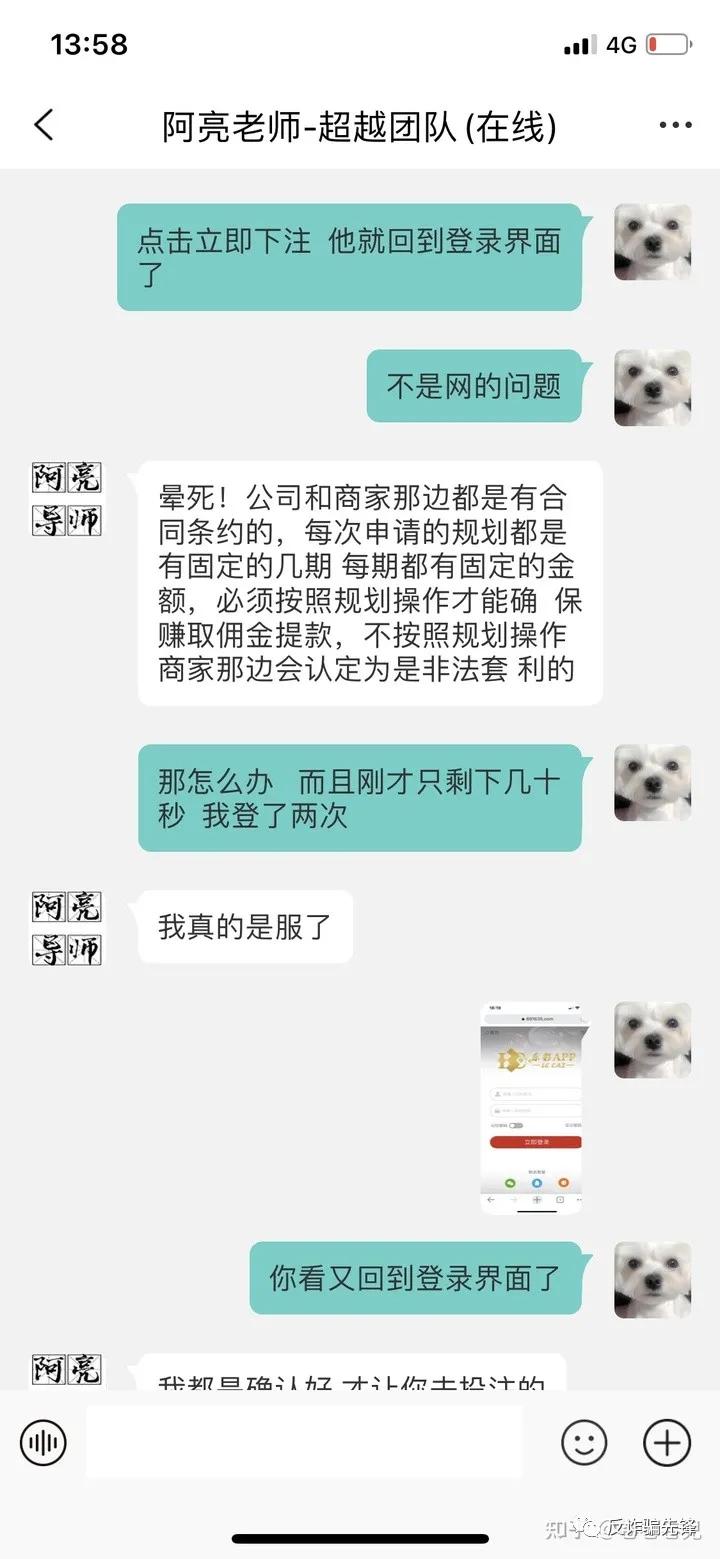Open the three-dot chat settings icon
The image size is (720, 1559).
pos(675,124)
